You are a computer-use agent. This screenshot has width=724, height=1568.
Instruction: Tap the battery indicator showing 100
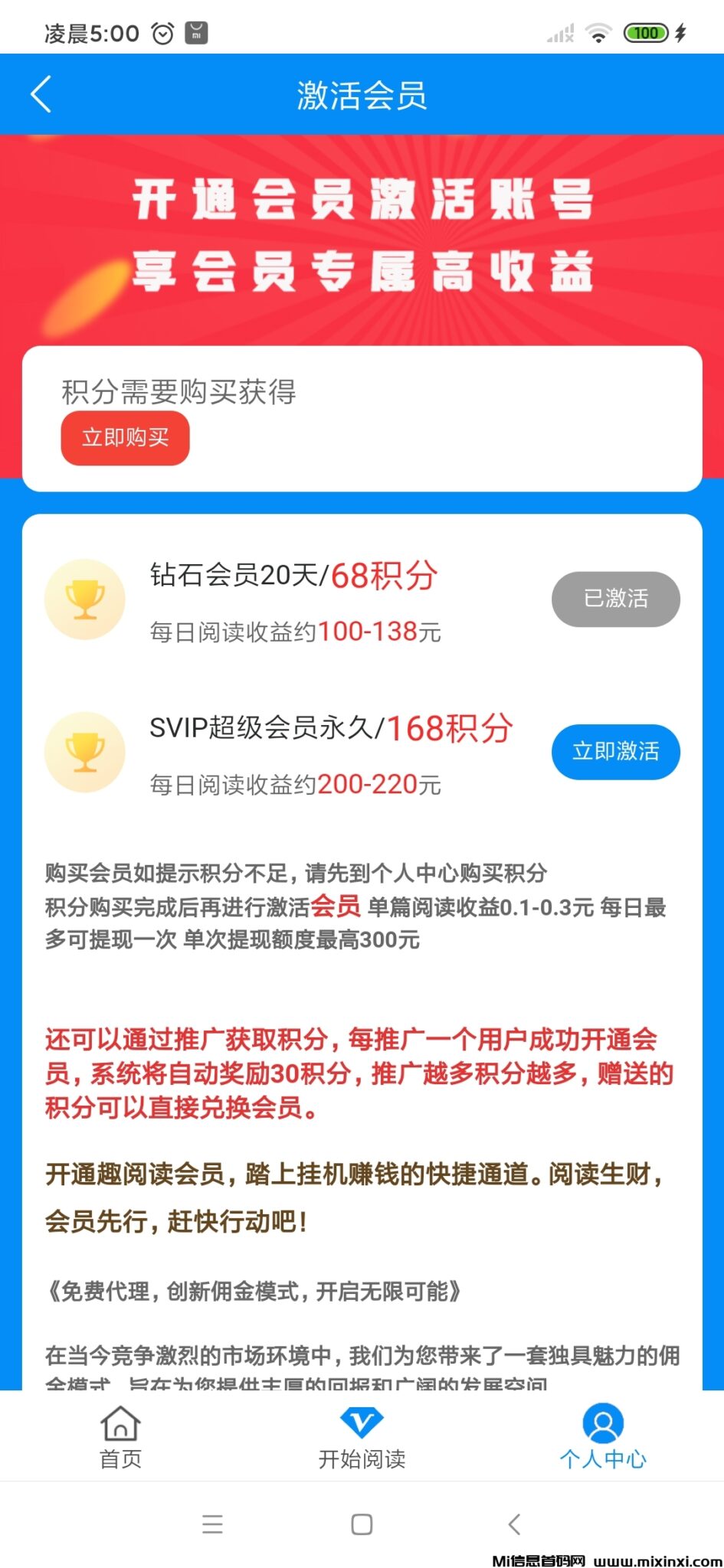647,32
